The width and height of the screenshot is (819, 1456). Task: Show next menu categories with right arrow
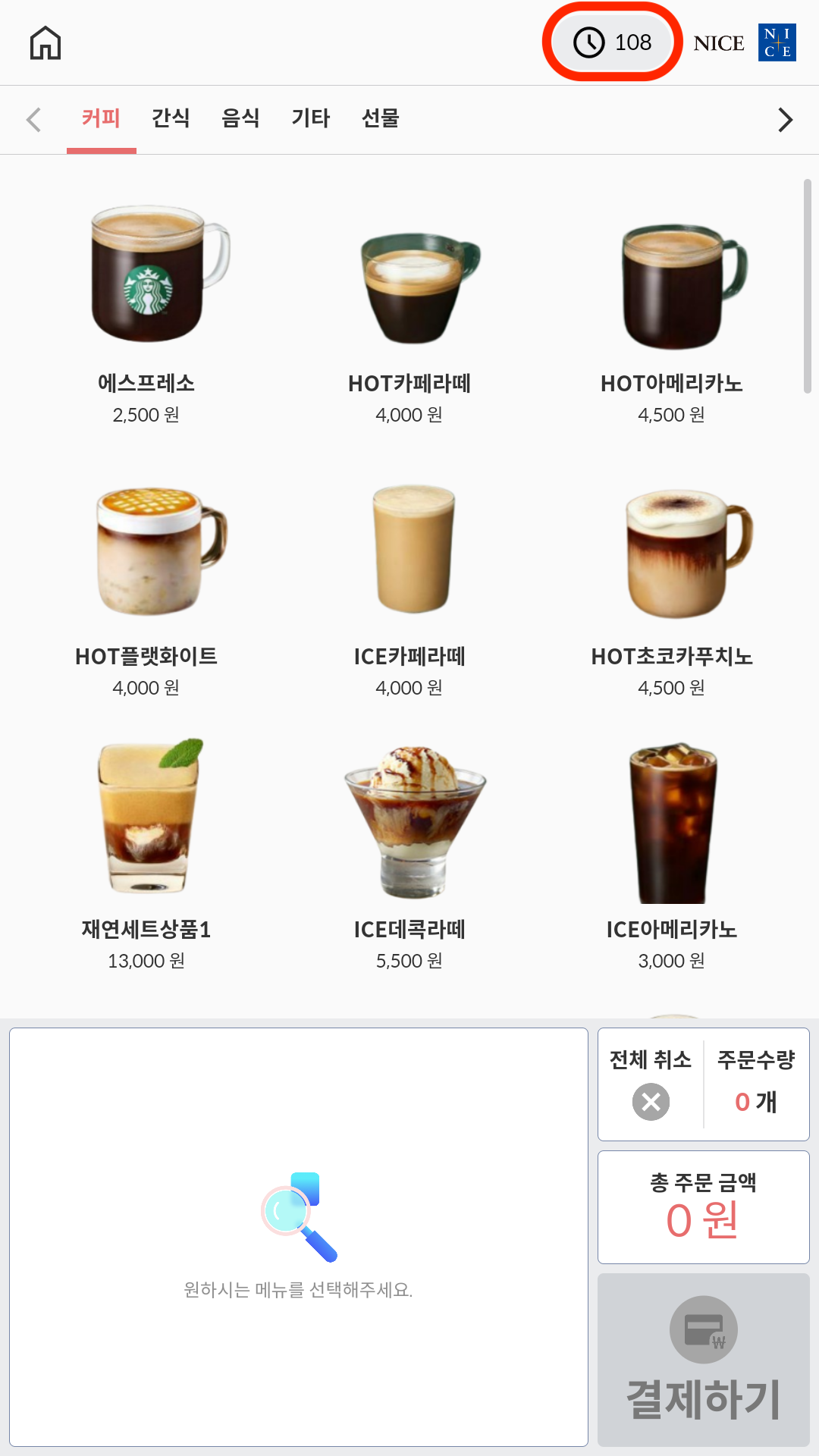[785, 120]
